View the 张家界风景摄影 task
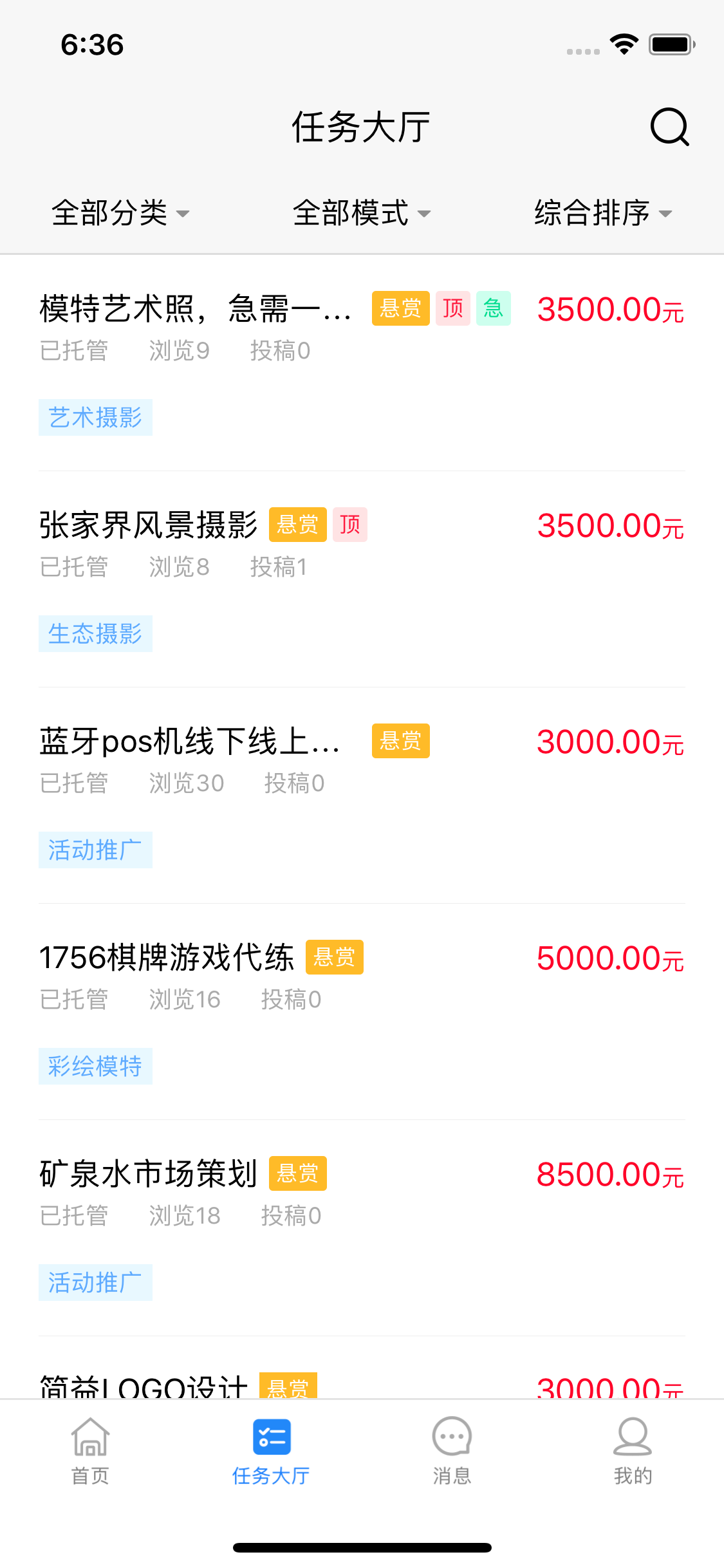 [x=362, y=579]
